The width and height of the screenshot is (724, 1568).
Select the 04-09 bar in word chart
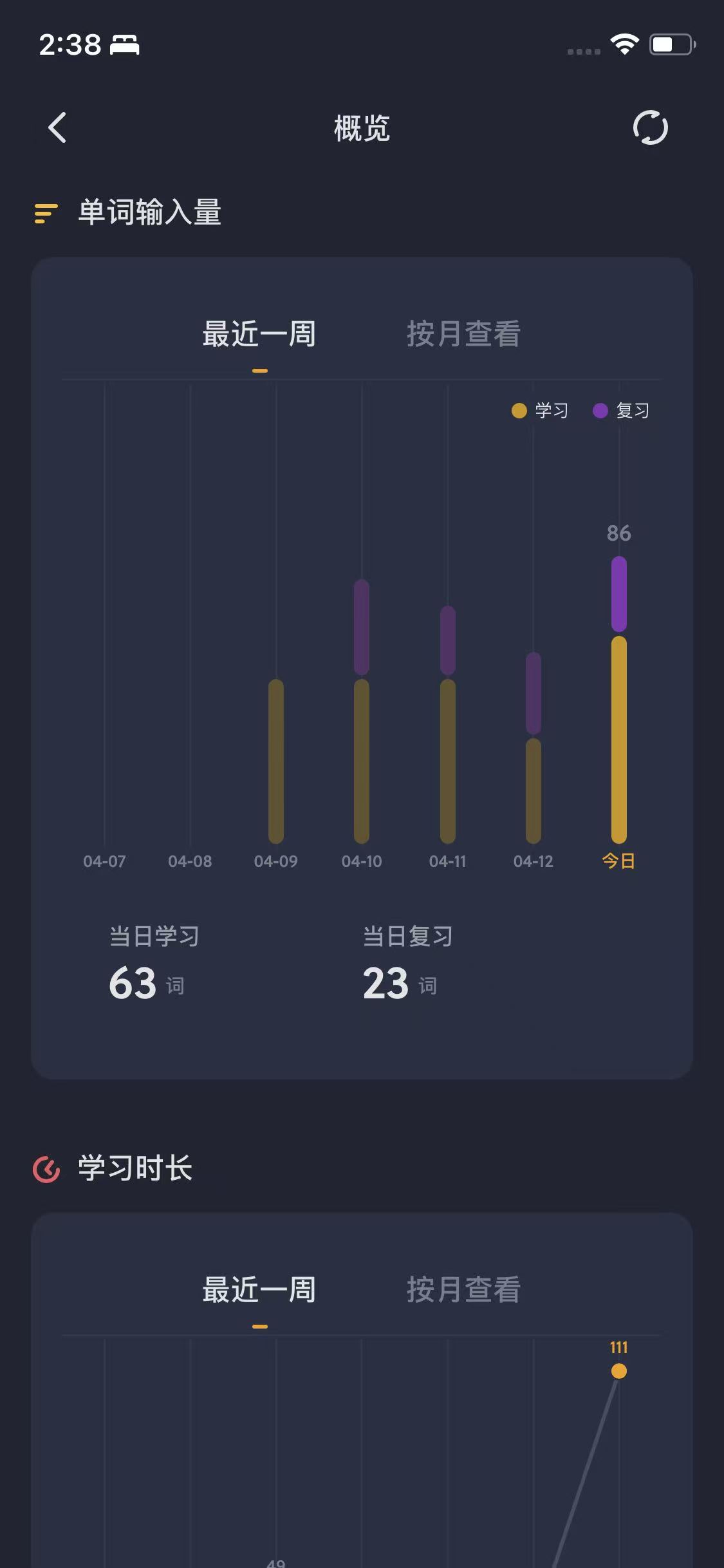(276, 761)
